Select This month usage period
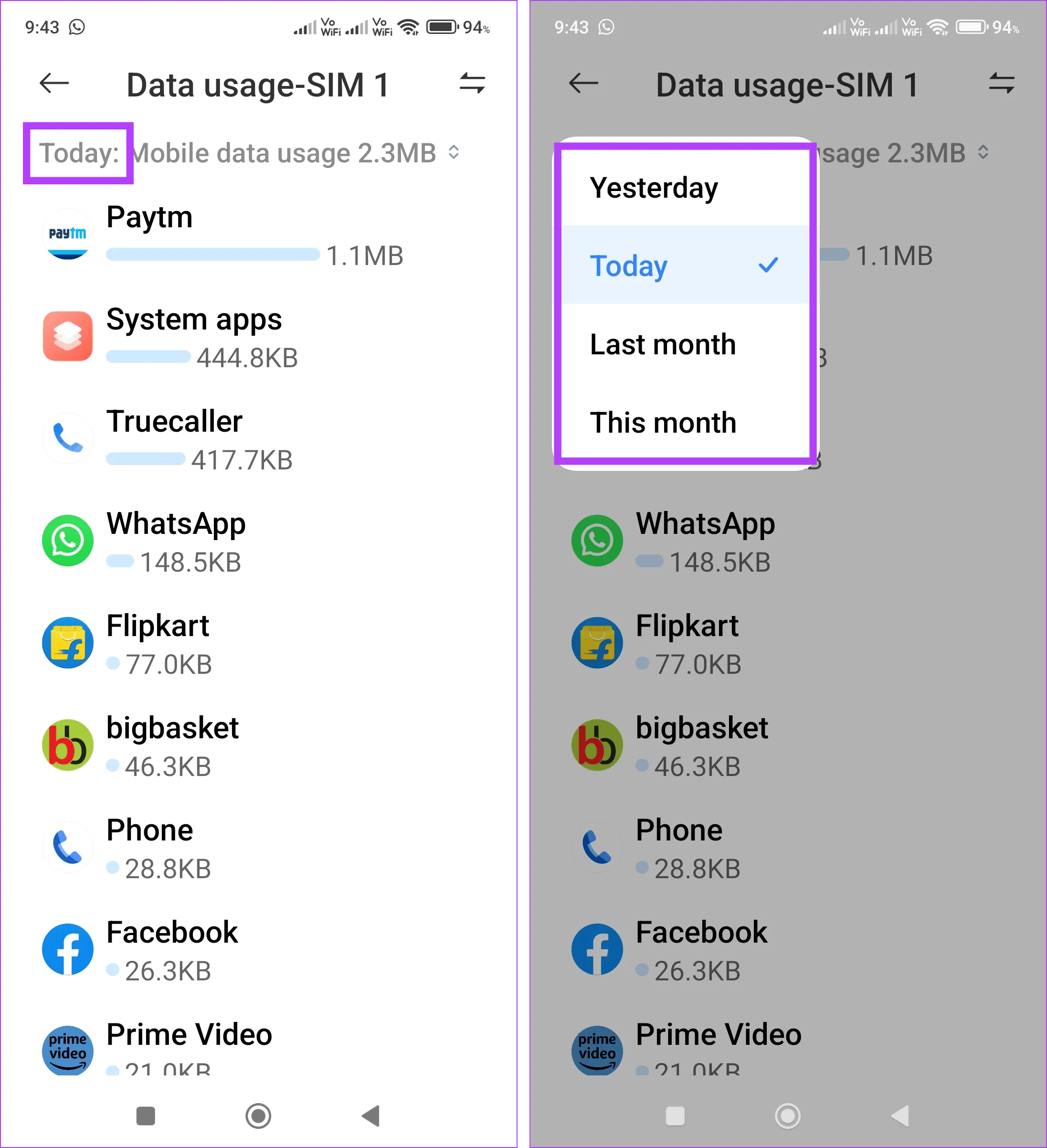Image resolution: width=1047 pixels, height=1148 pixels. [x=663, y=423]
